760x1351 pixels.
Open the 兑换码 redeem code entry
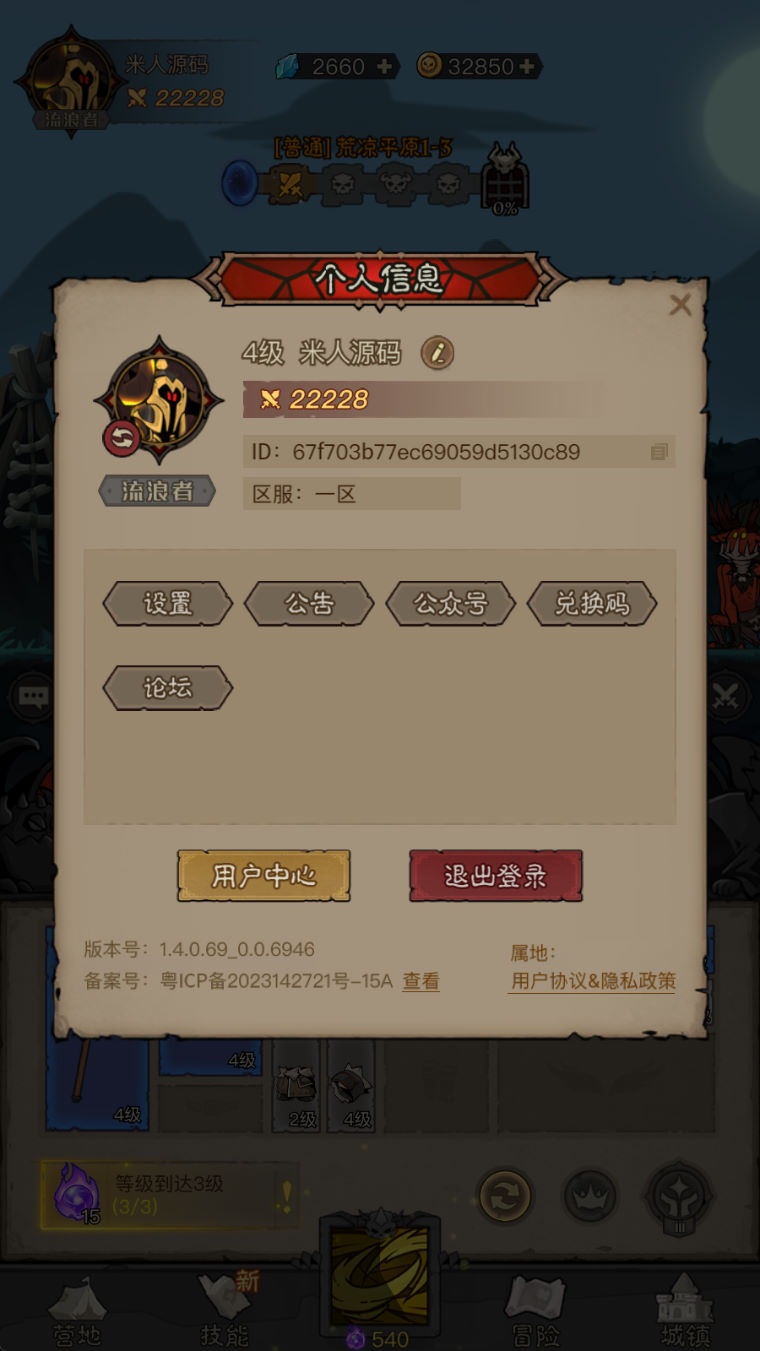point(592,604)
